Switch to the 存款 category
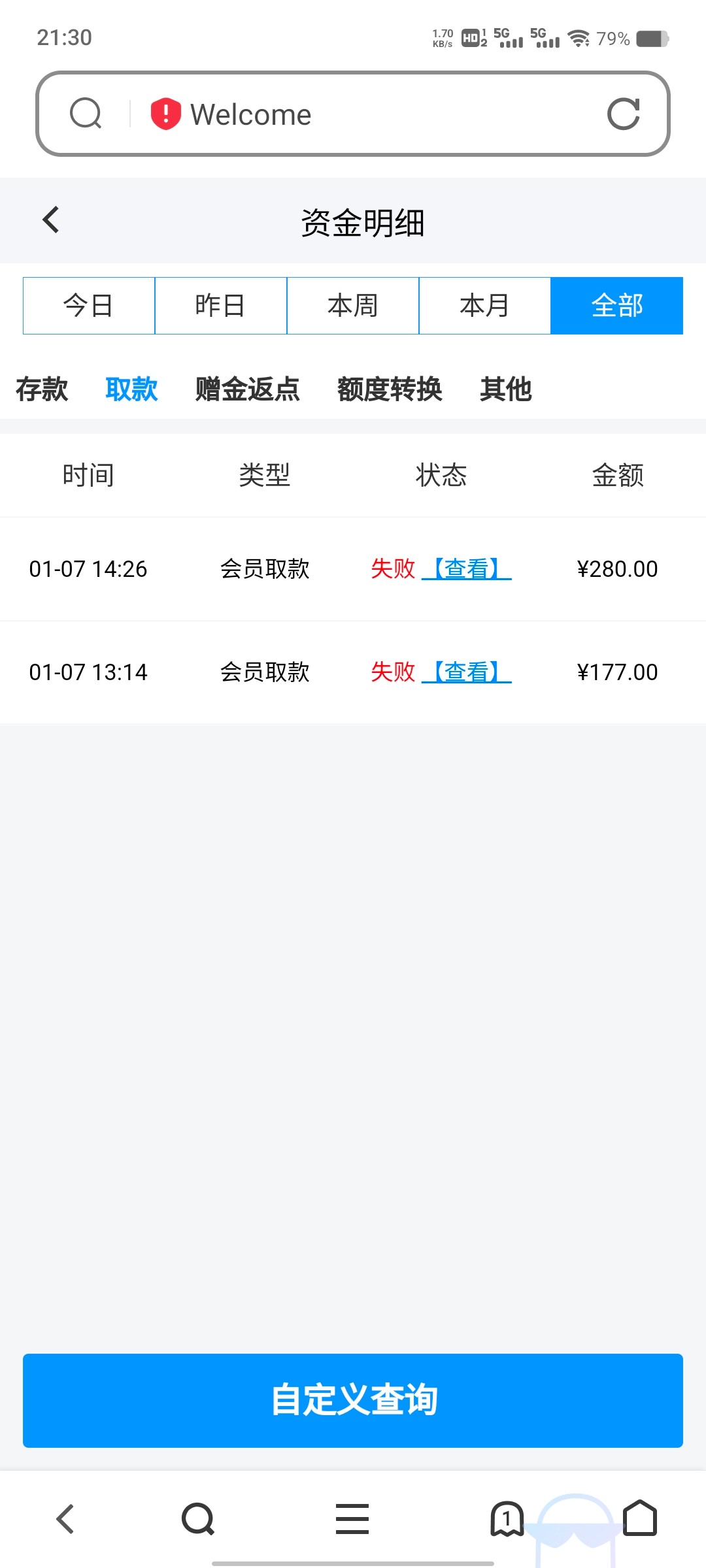 (42, 389)
